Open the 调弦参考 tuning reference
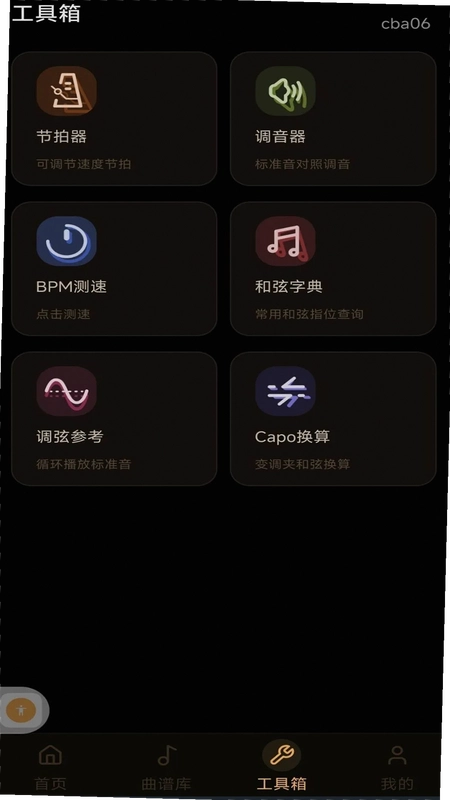Image resolution: width=450 pixels, height=800 pixels. coord(114,418)
